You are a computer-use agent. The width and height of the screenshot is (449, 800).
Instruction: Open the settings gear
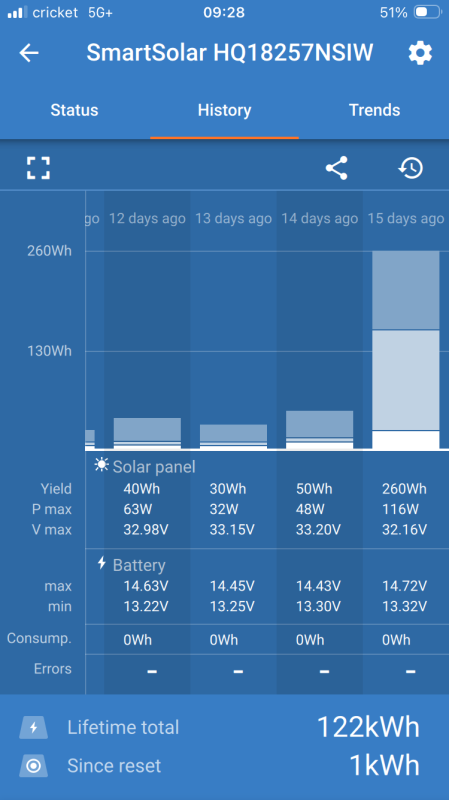pos(420,53)
